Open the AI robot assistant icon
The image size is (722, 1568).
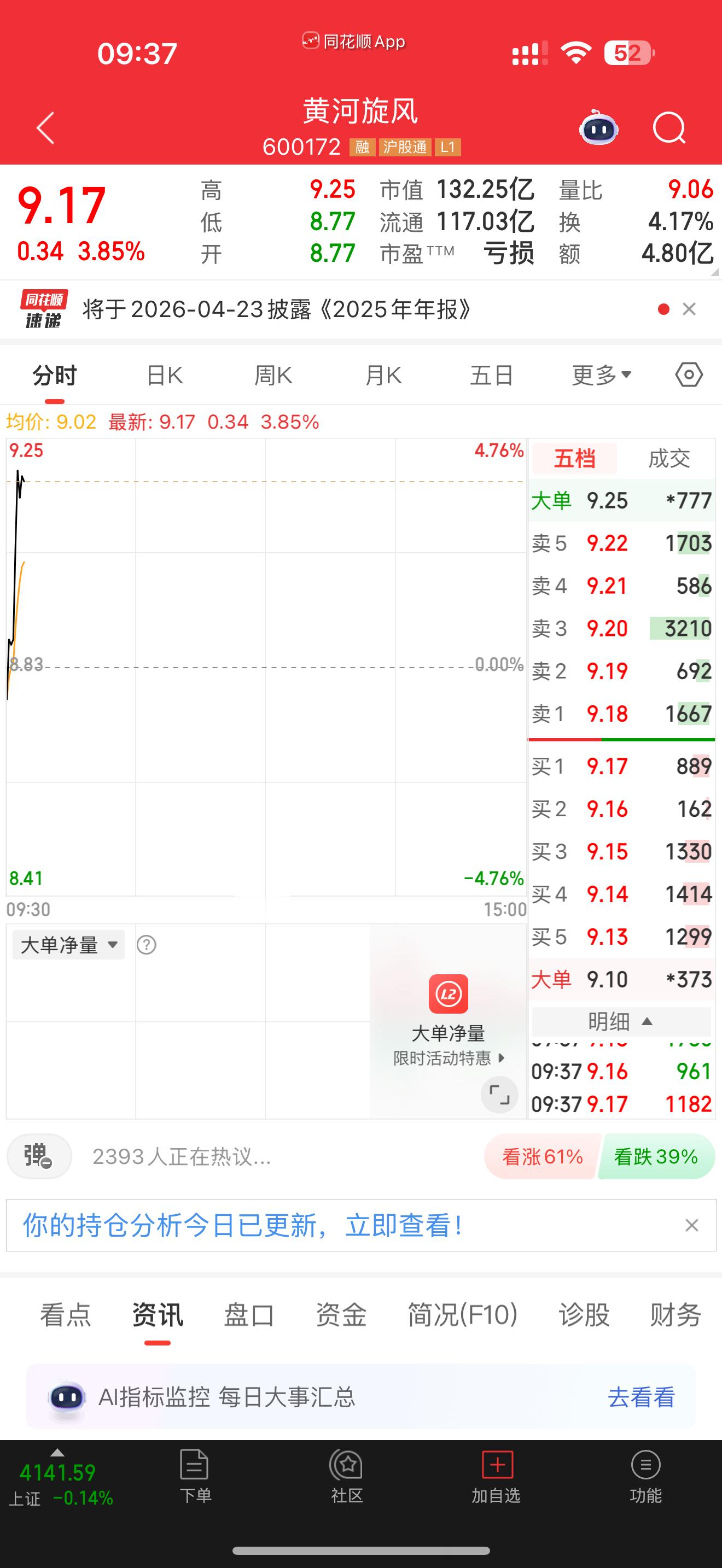point(599,128)
